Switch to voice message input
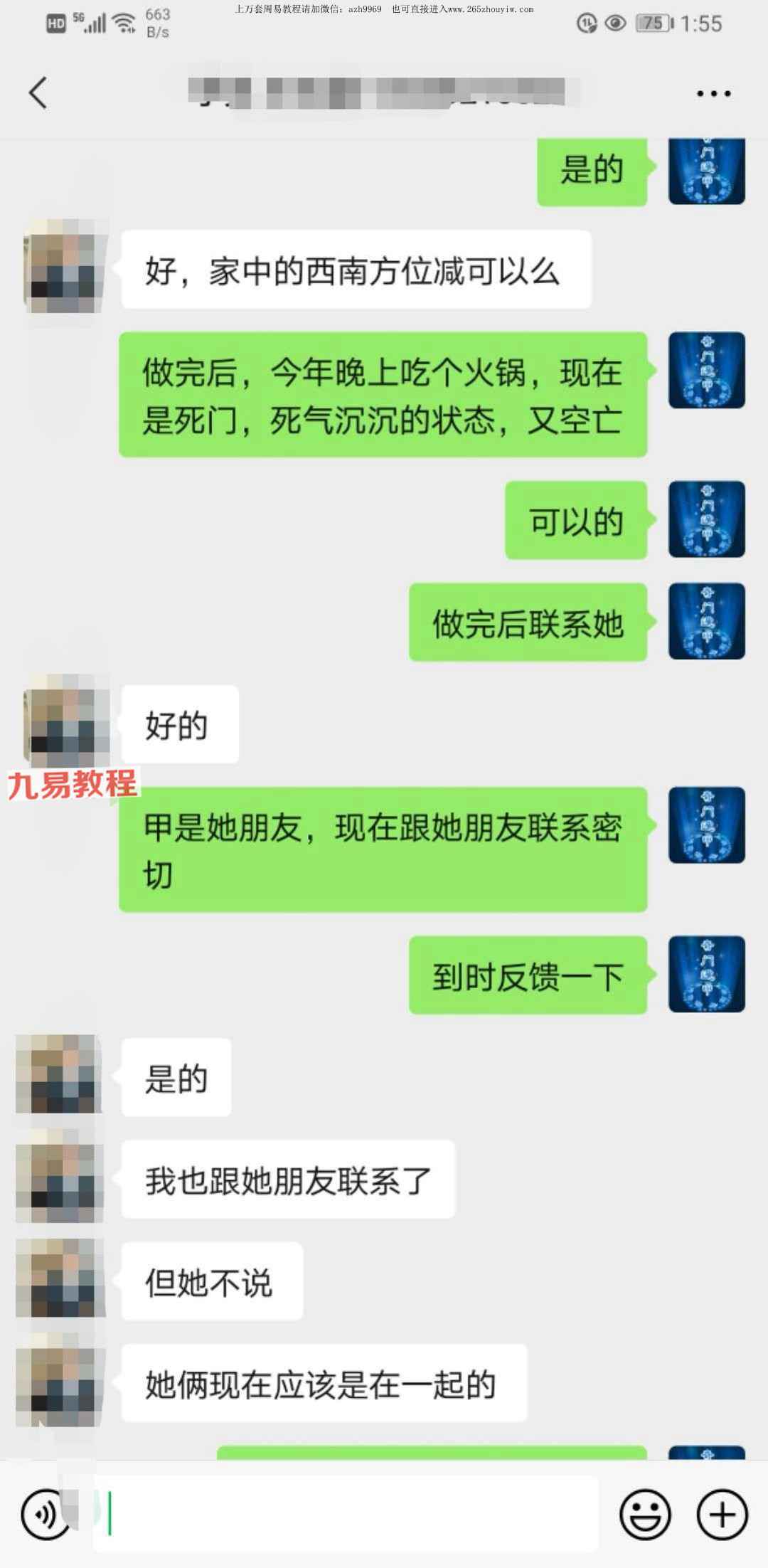 (x=46, y=1515)
